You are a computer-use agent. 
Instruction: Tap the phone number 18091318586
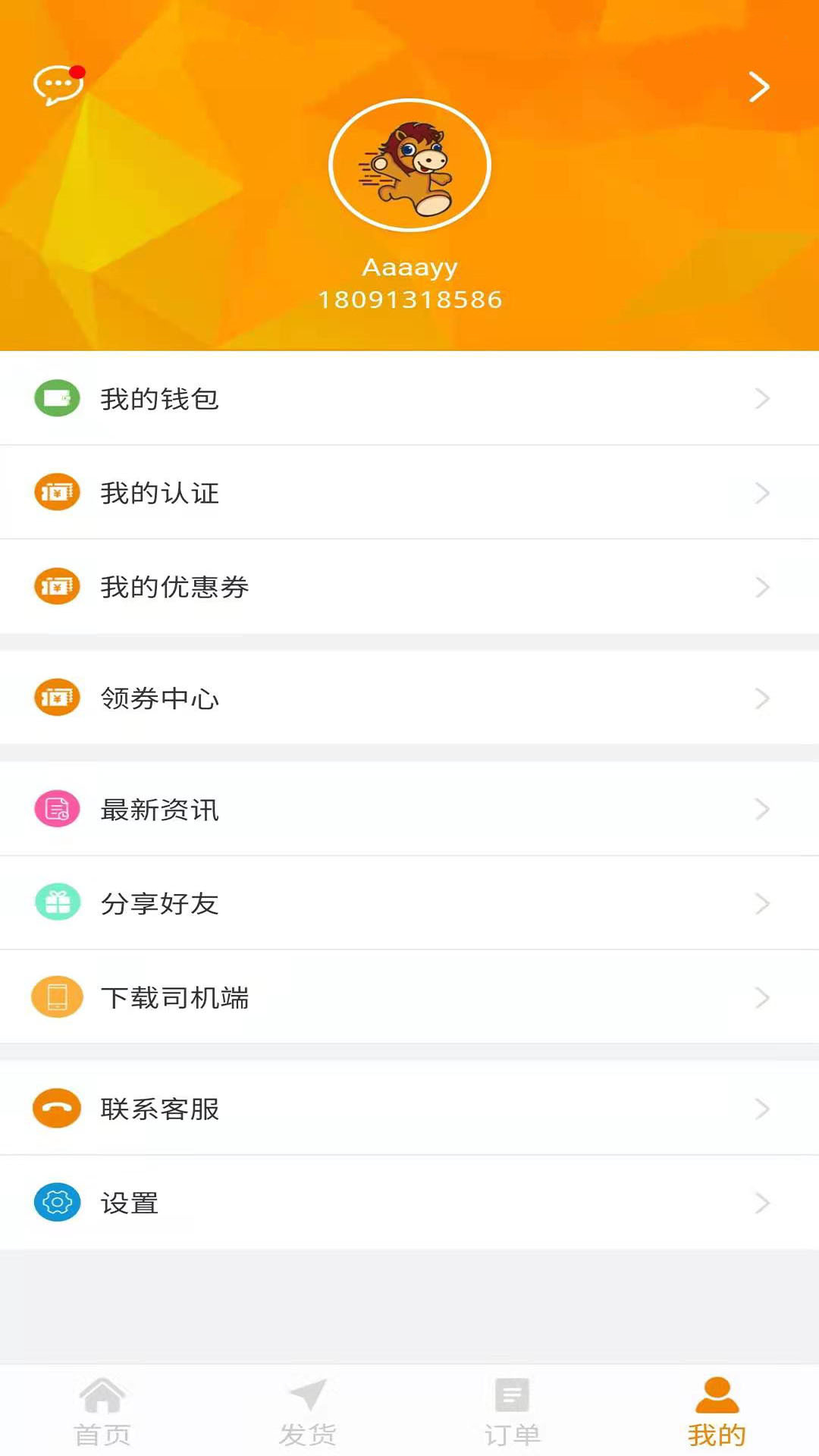pos(409,299)
